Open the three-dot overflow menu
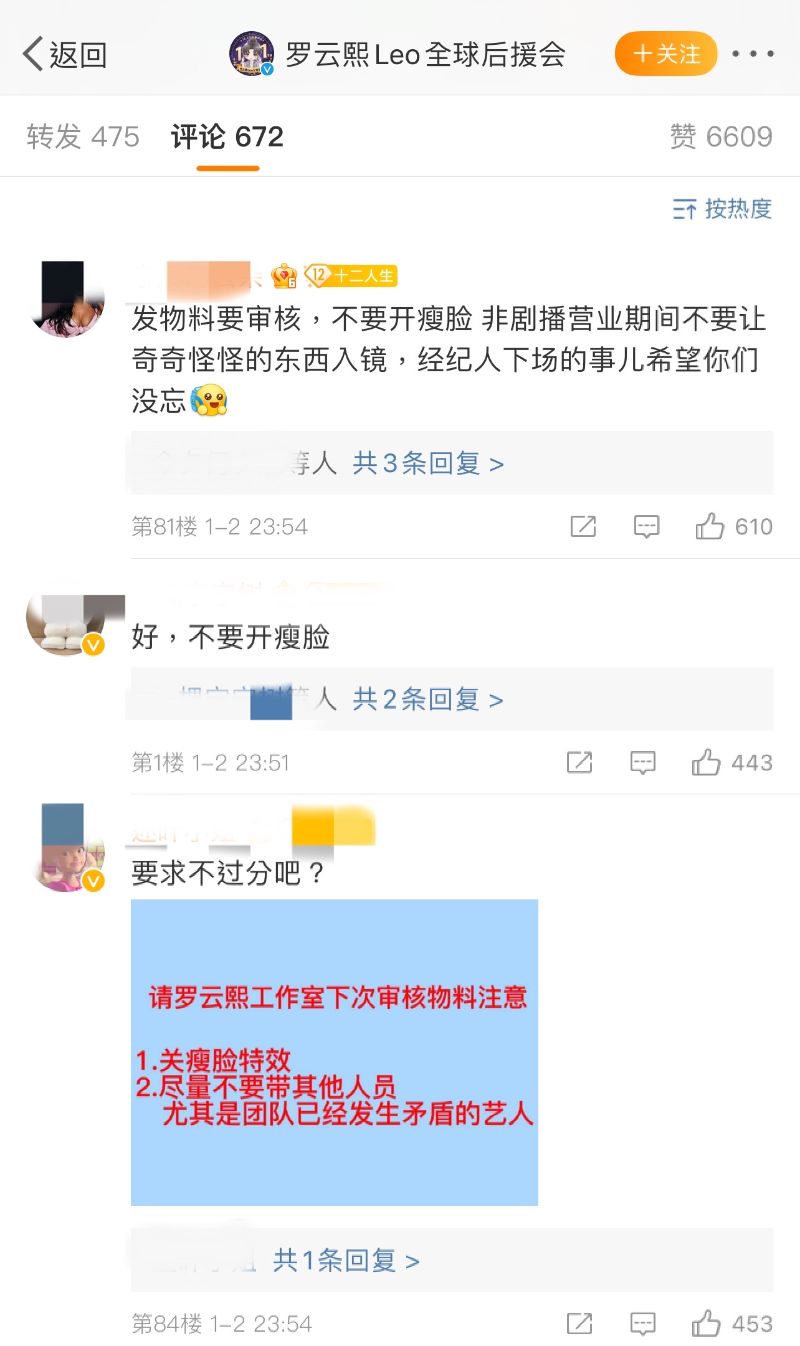Viewport: 800px width, 1346px height. (x=752, y=54)
